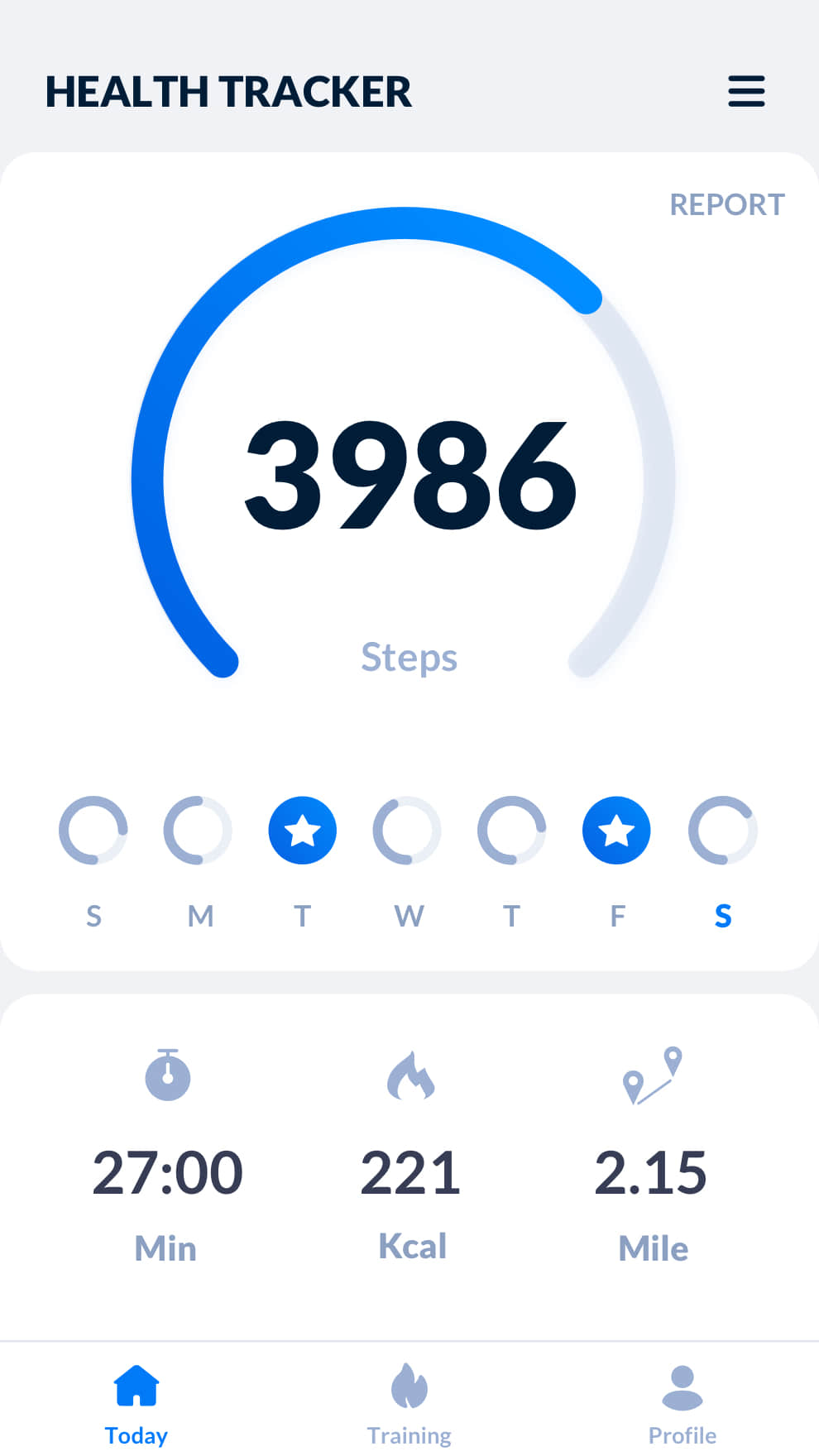
Task: Select the Today tab
Action: (x=136, y=1404)
